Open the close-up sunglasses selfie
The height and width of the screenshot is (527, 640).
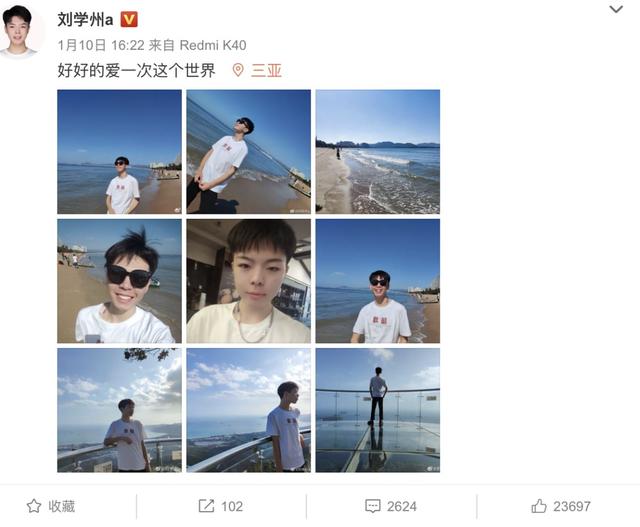[x=119, y=281]
